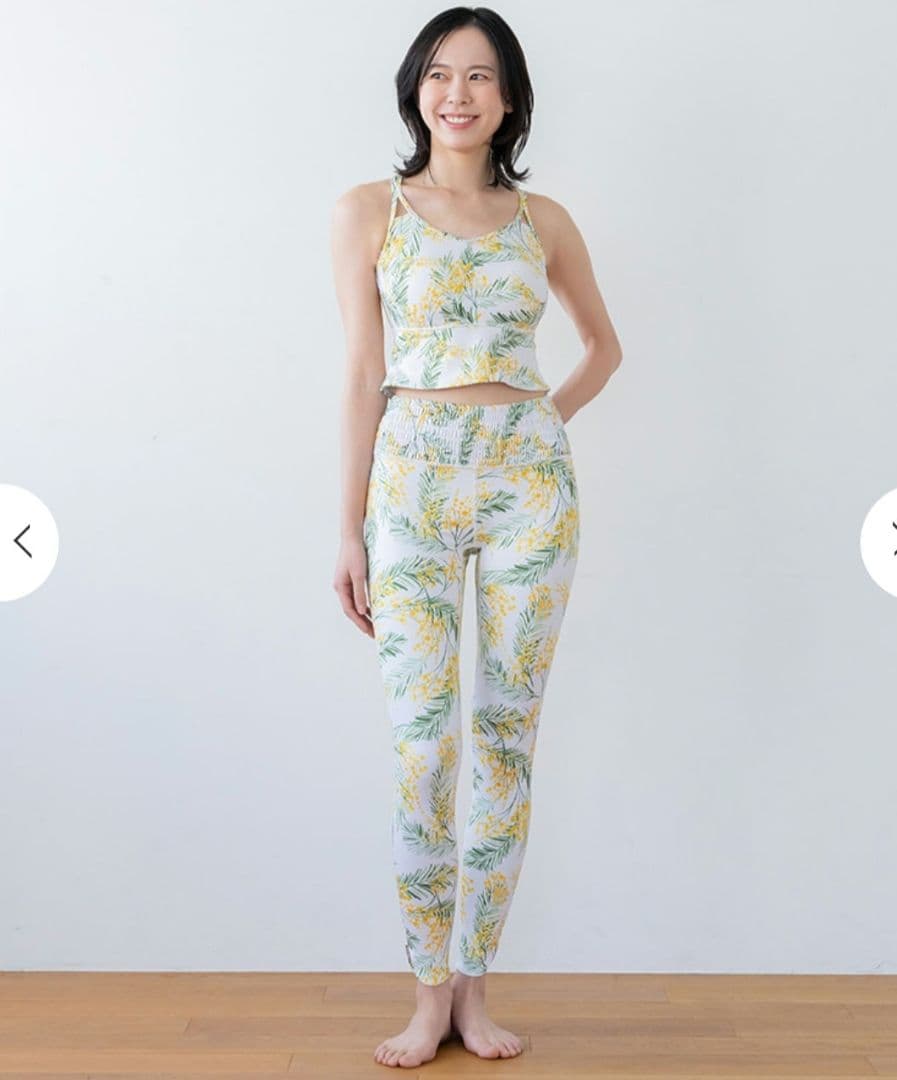Screen dimensions: 897x1080
Task: Show the next product image
Action: tap(881, 542)
